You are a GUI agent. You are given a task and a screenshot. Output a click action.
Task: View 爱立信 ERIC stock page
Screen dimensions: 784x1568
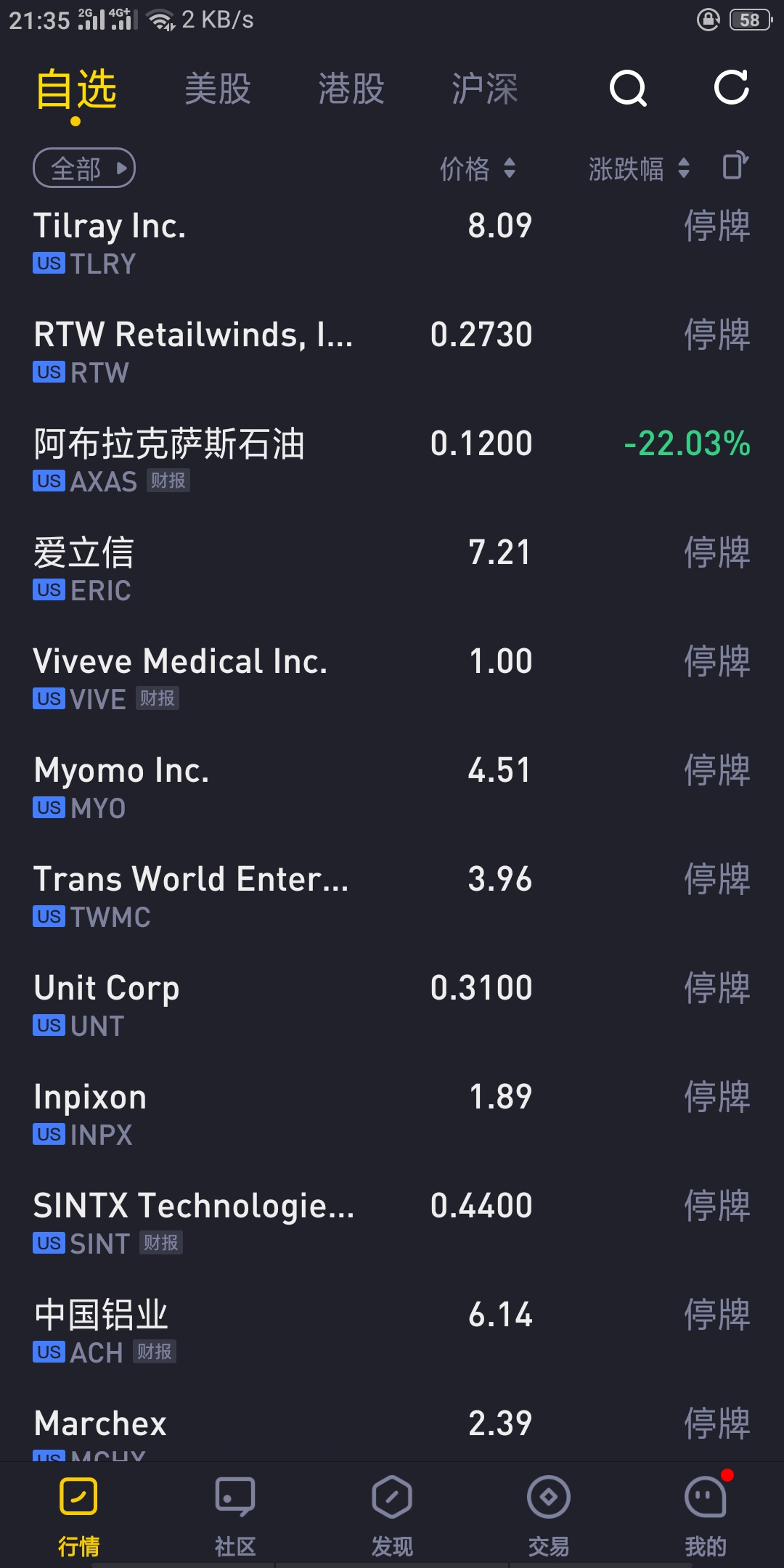(x=392, y=571)
